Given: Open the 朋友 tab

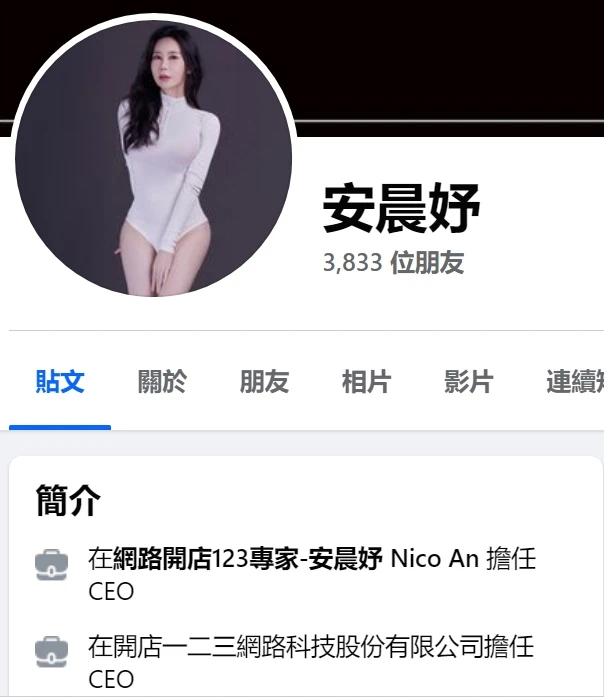Looking at the screenshot, I should pos(264,381).
